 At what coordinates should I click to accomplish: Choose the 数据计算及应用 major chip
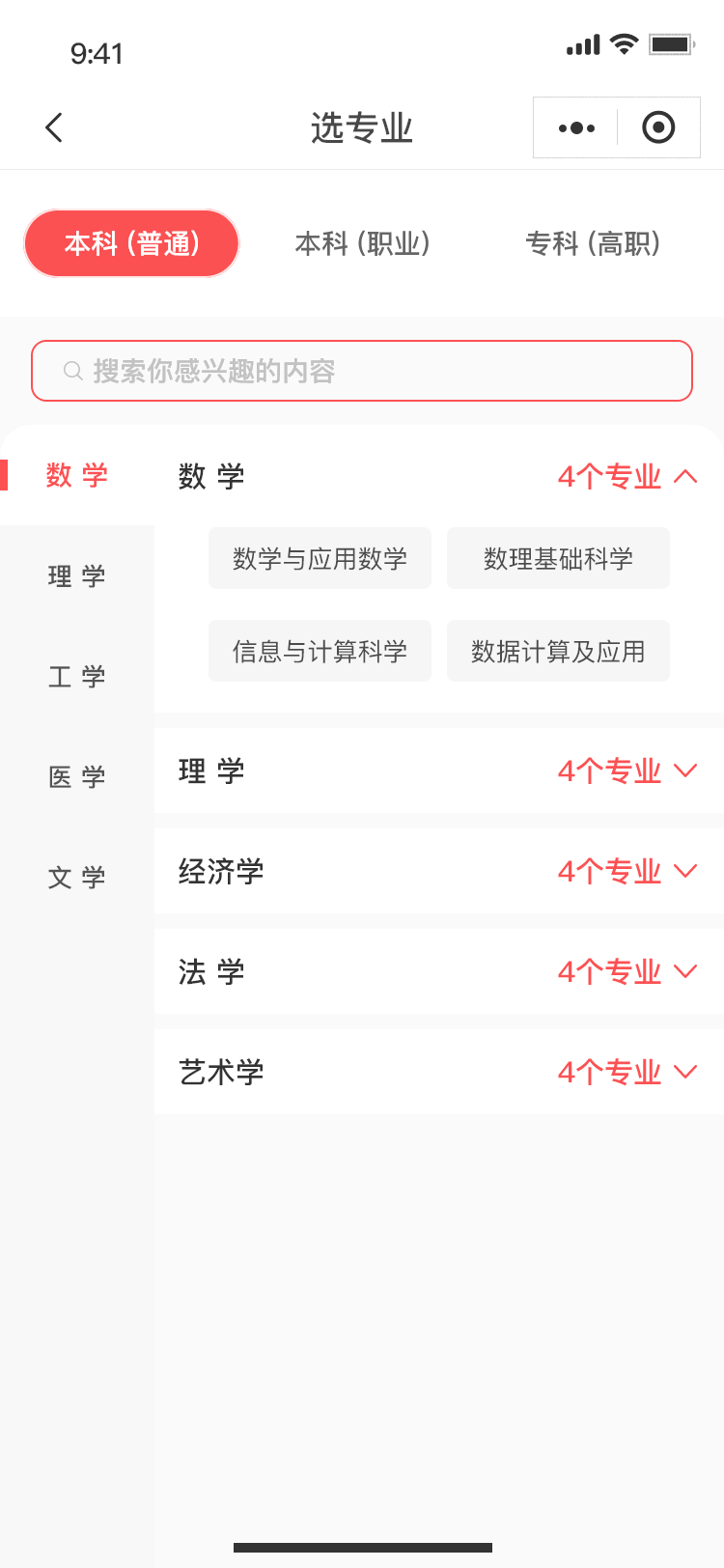(x=558, y=651)
